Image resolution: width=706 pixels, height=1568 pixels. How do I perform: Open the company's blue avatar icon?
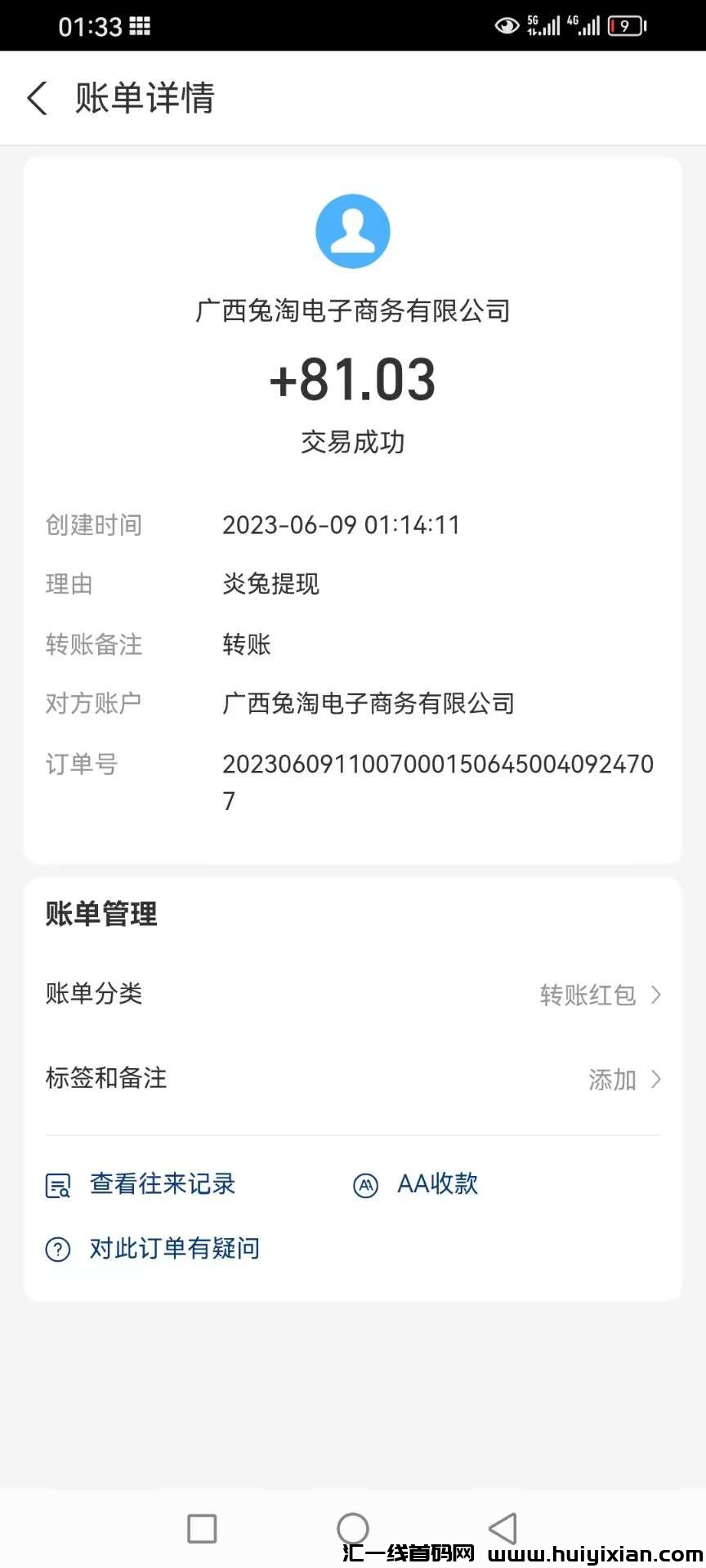tap(353, 230)
